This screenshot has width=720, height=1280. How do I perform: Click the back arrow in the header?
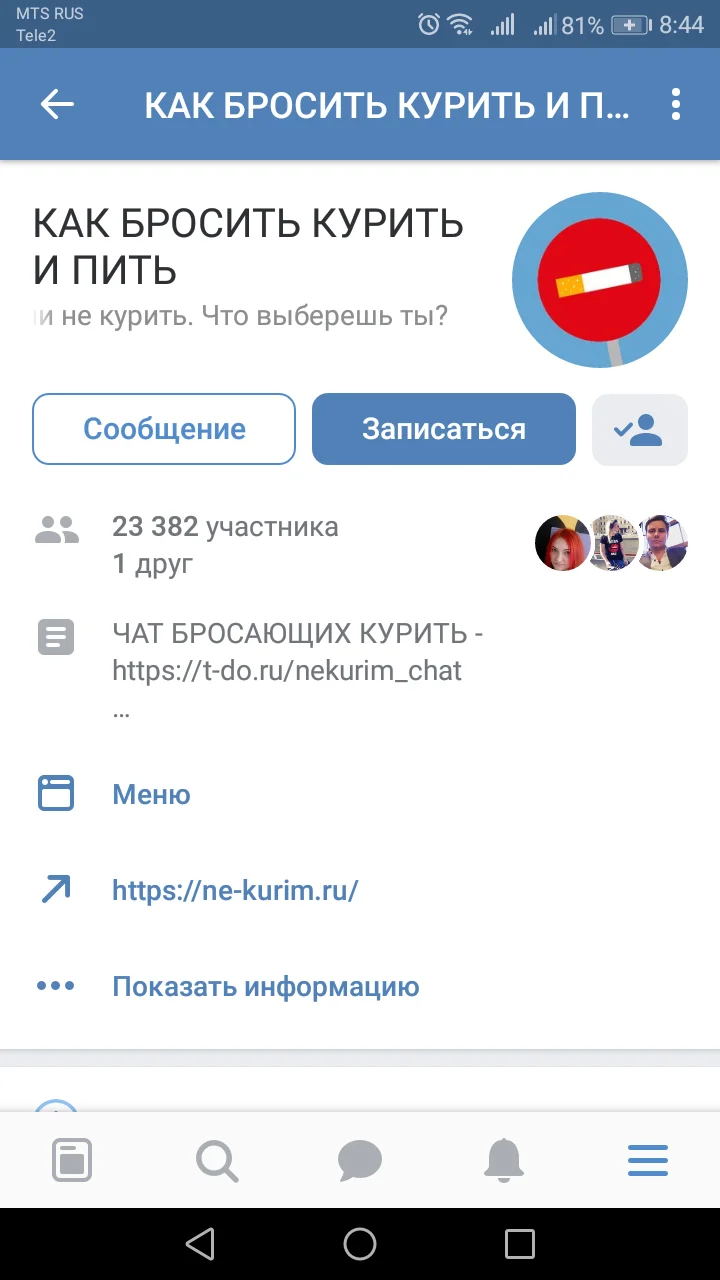57,103
